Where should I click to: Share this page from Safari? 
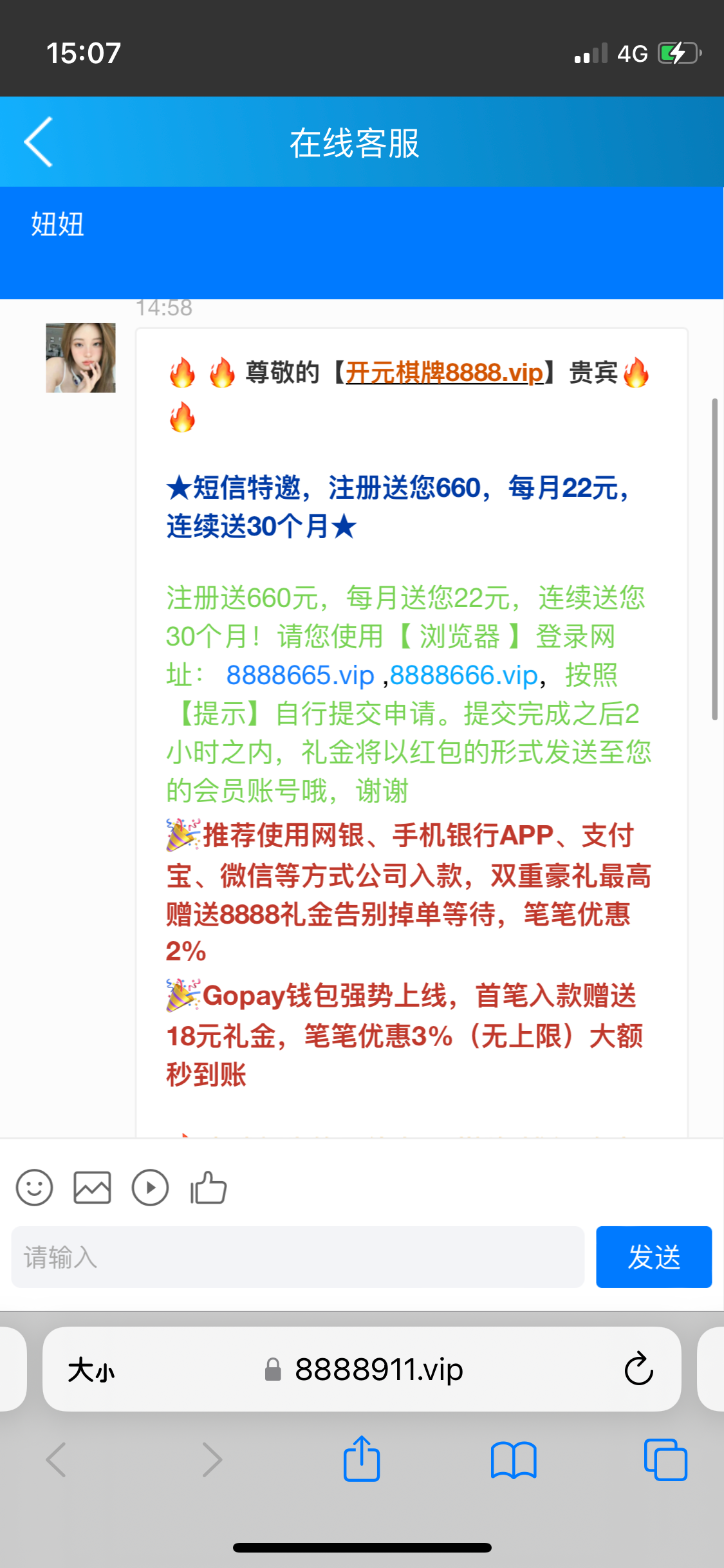[362, 1459]
